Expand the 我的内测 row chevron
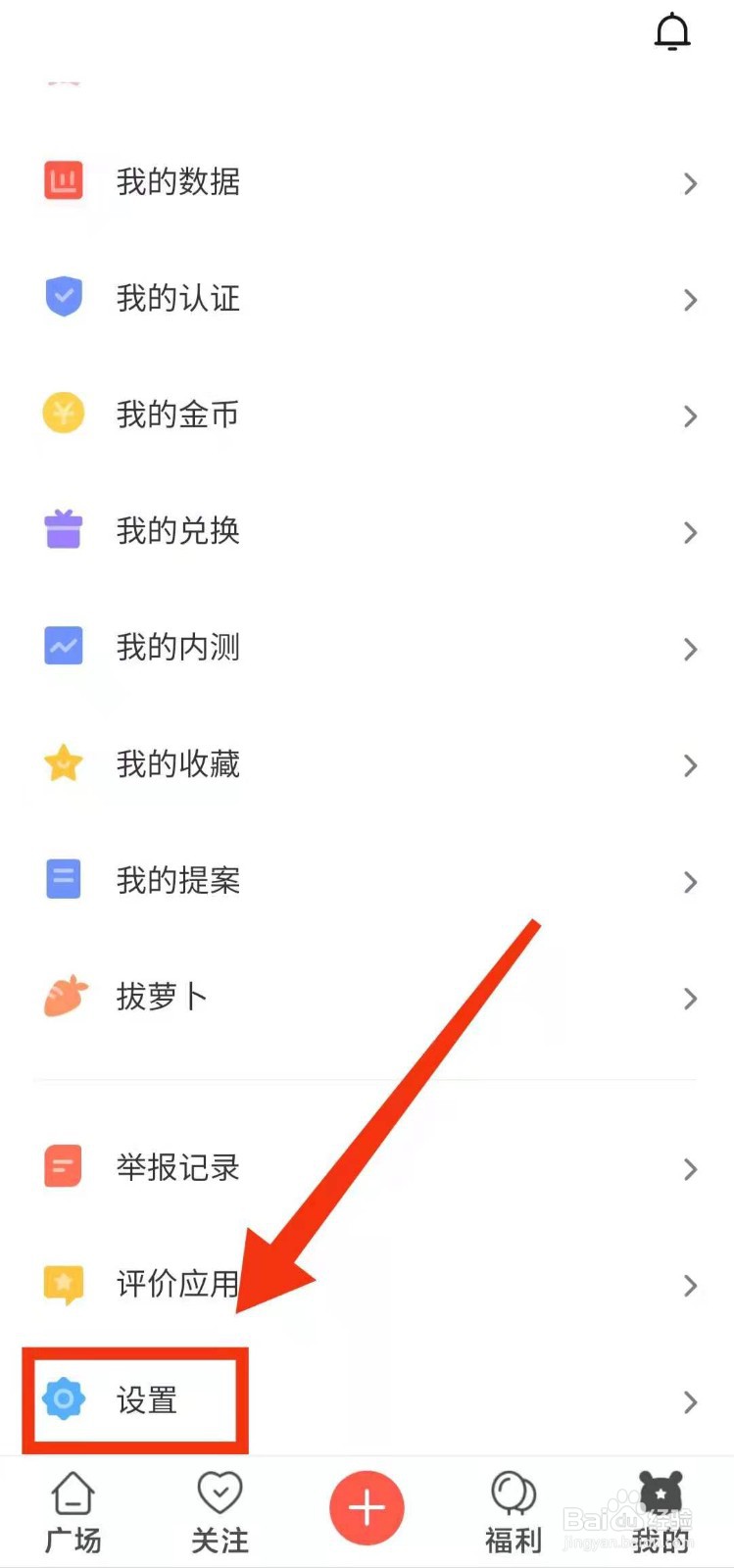This screenshot has height=1568, width=734. click(x=689, y=649)
